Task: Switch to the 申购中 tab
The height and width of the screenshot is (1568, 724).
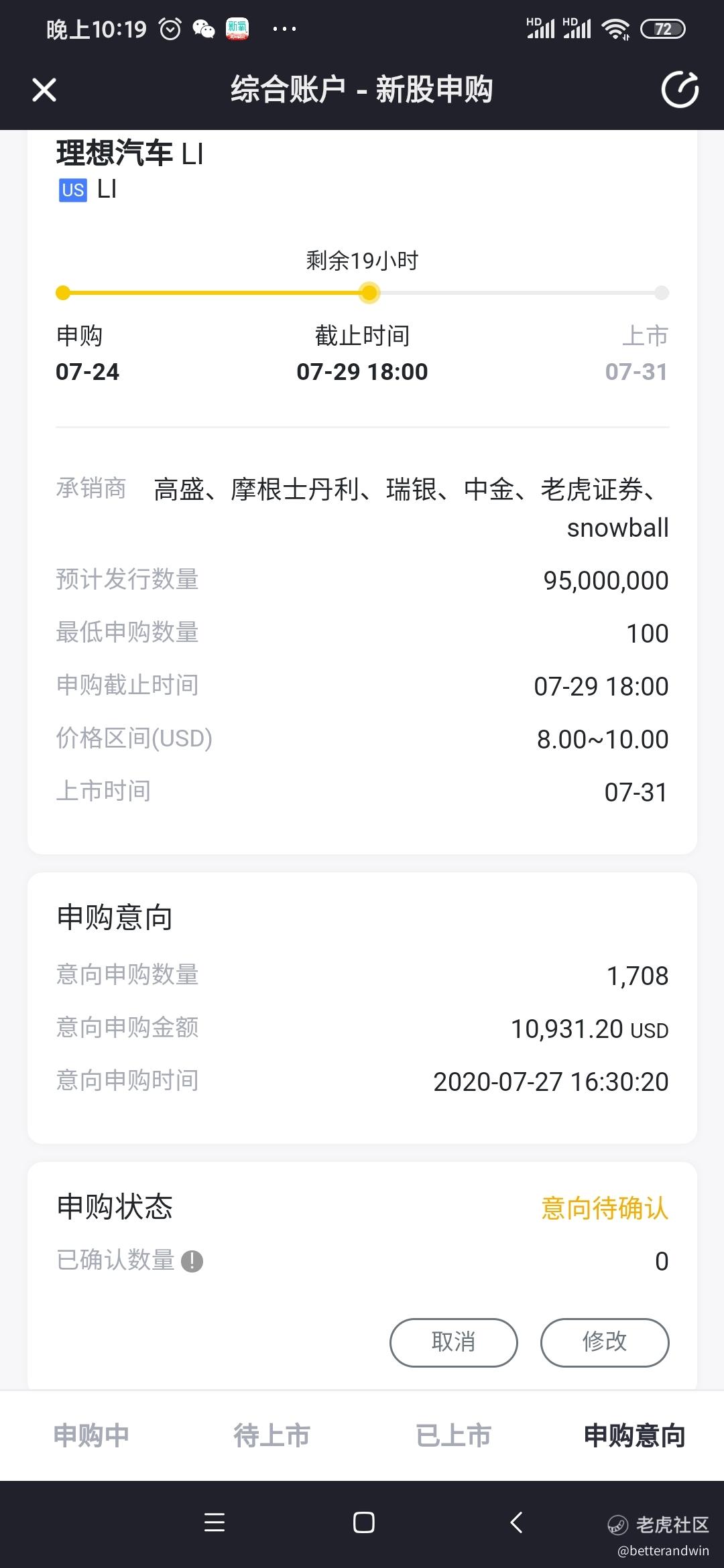Action: pos(91,1435)
